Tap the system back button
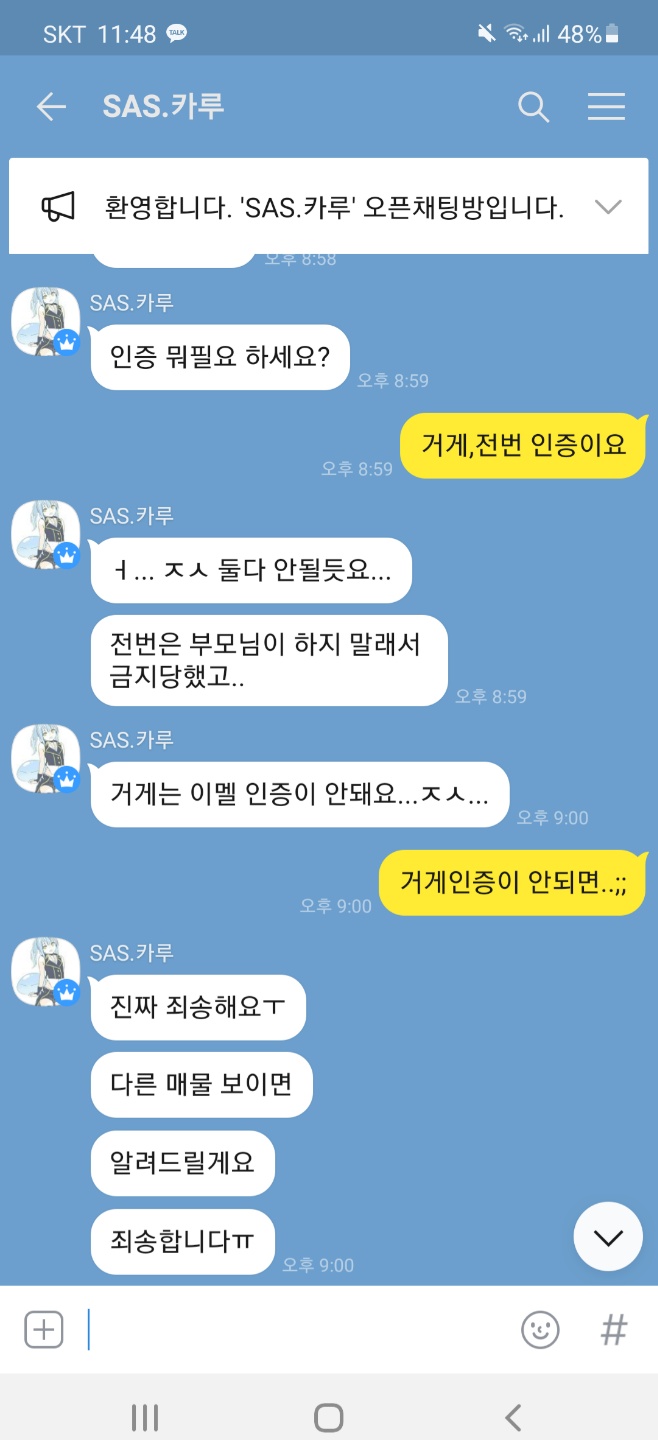This screenshot has height=1440, width=658. pyautogui.click(x=513, y=1416)
